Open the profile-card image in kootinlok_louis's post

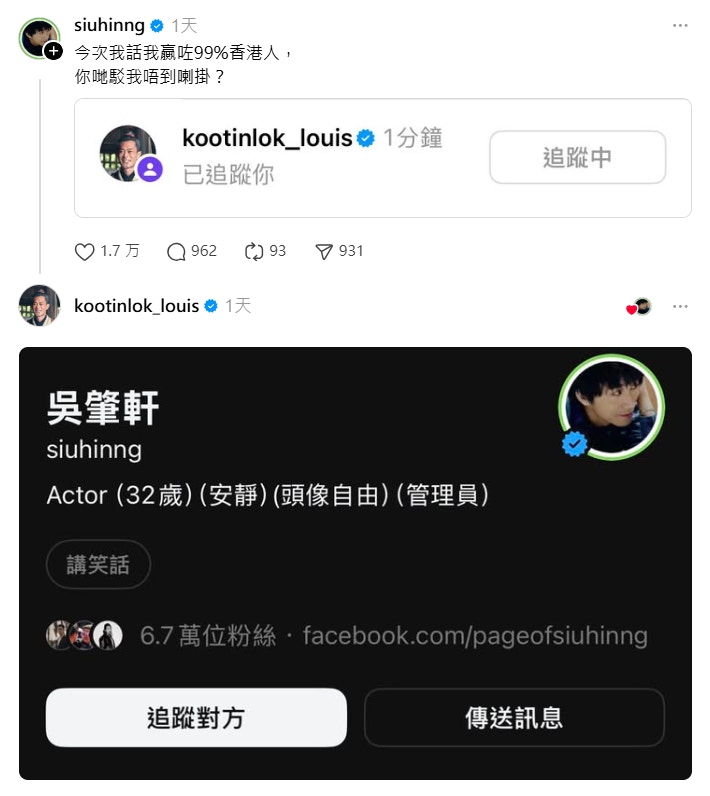point(355,563)
